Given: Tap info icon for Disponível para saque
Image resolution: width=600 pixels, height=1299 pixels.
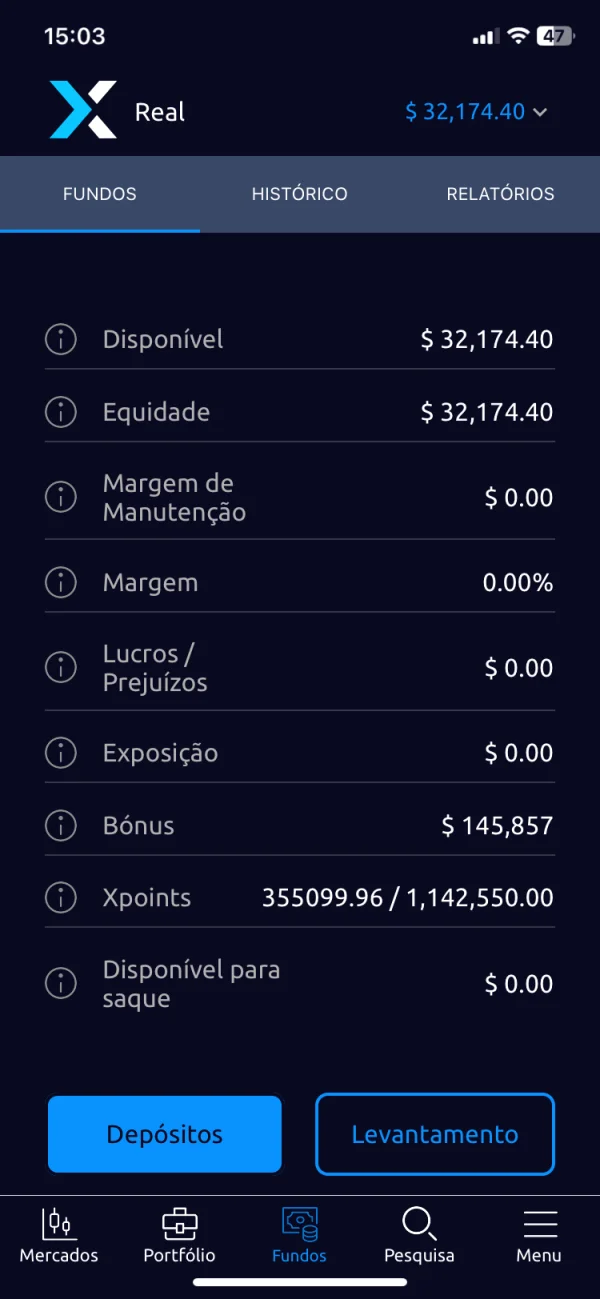Looking at the screenshot, I should tap(61, 984).
